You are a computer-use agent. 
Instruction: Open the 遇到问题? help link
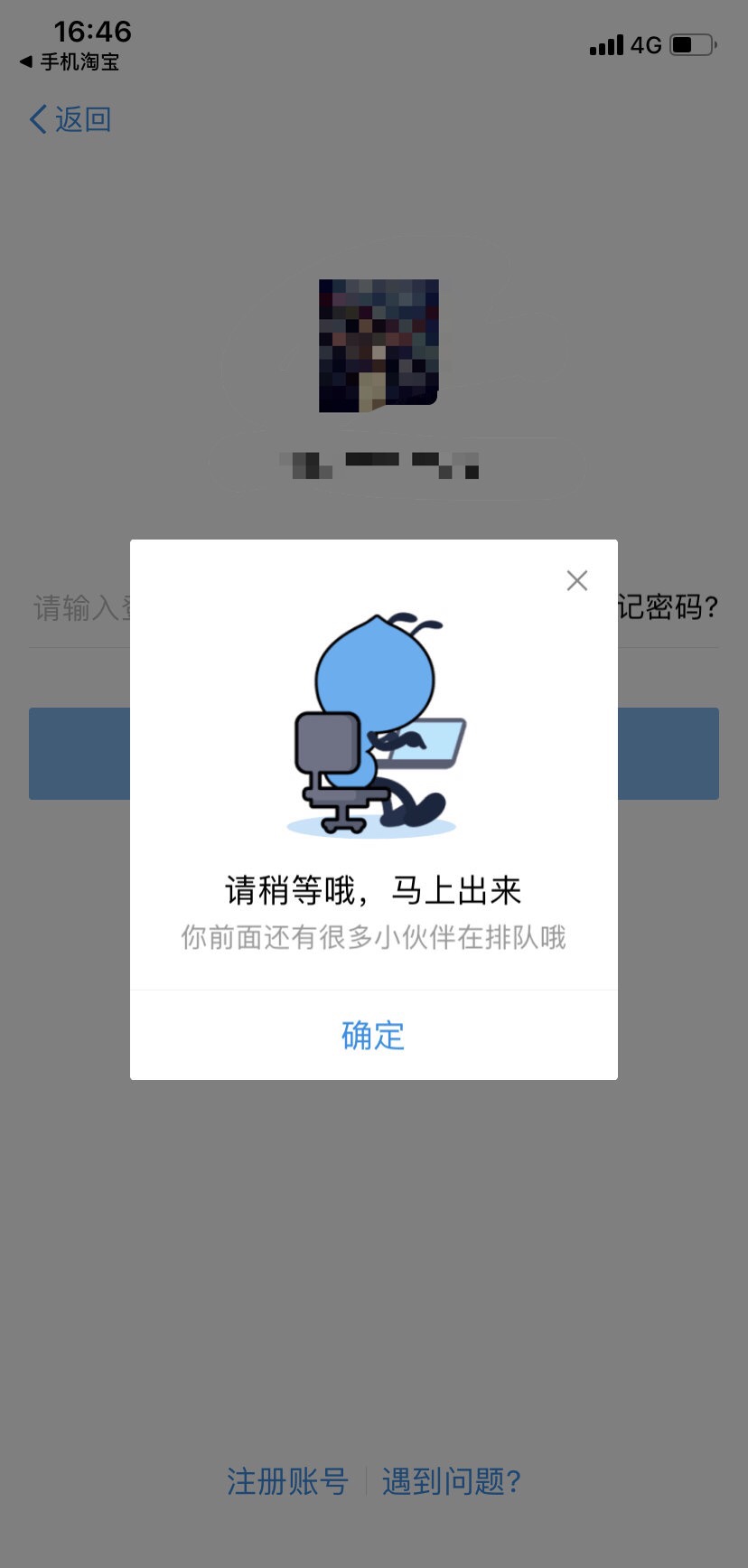[452, 1481]
